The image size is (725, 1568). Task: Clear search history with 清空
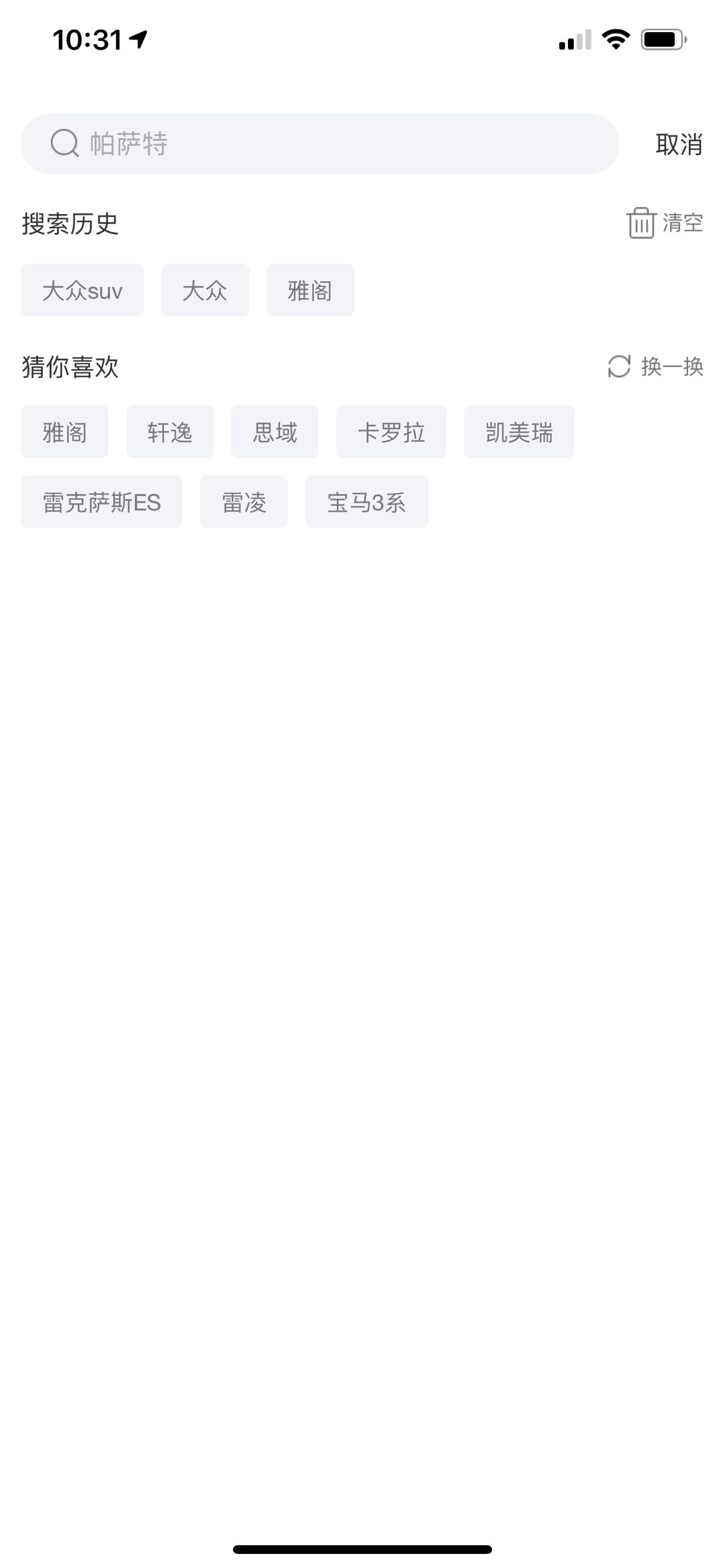click(x=665, y=223)
